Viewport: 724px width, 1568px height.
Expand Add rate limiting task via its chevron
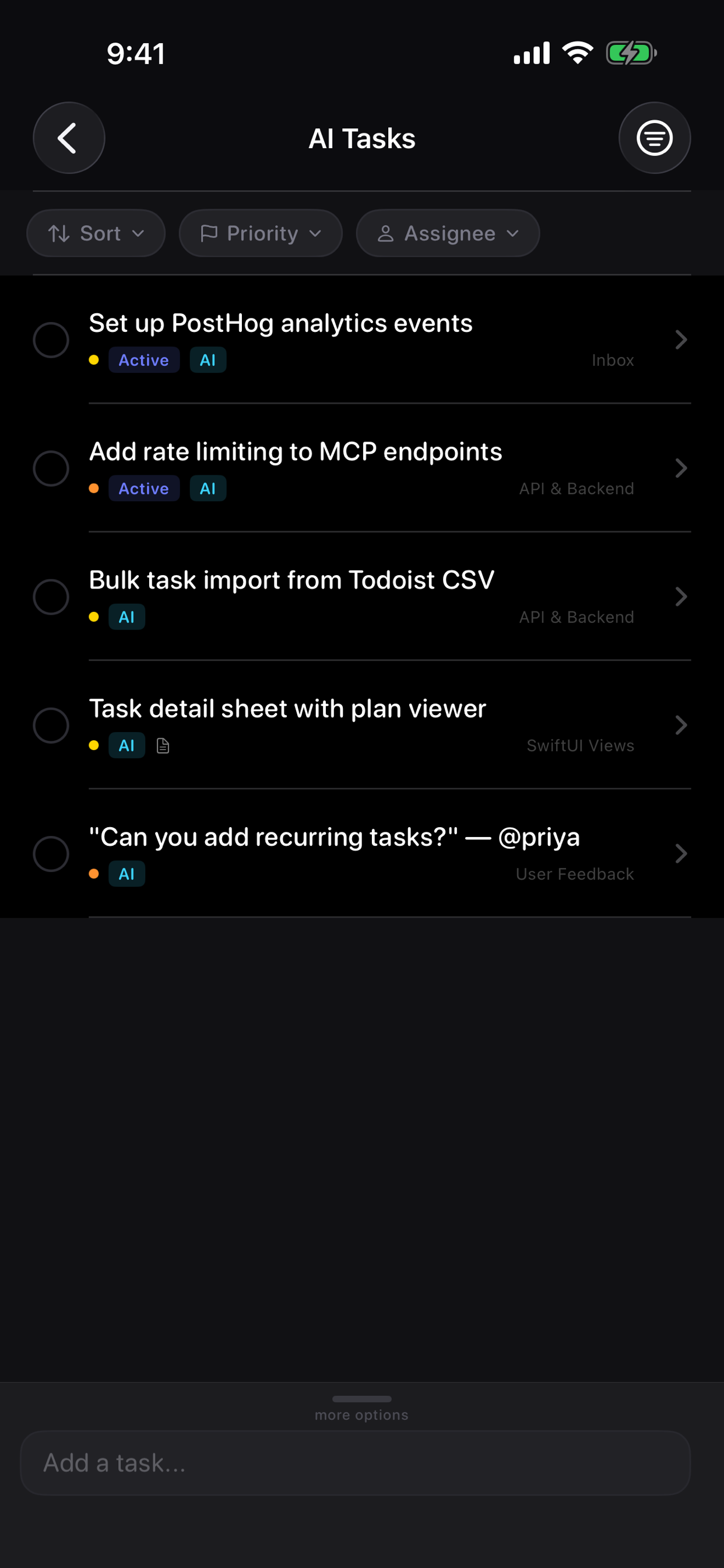[680, 468]
